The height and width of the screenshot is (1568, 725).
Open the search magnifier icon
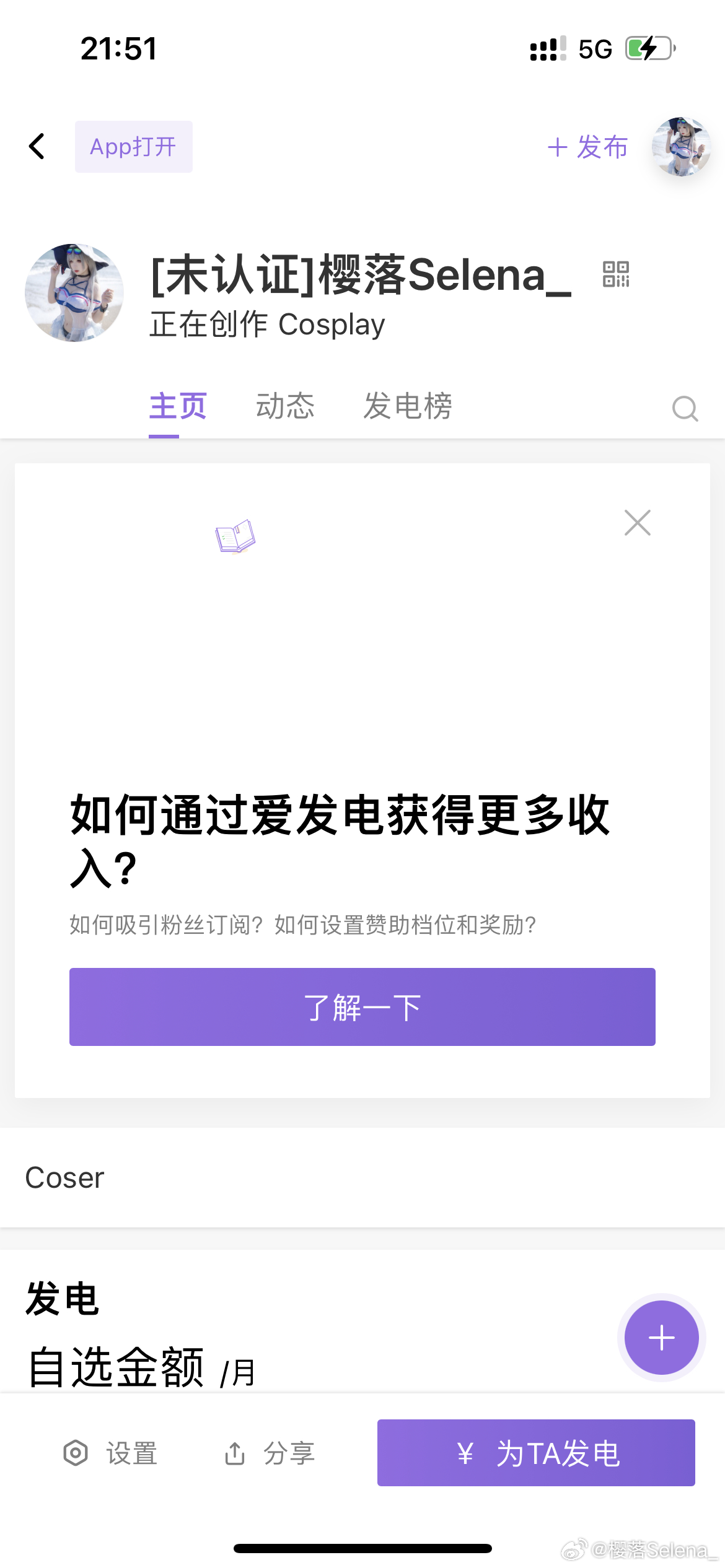point(685,409)
